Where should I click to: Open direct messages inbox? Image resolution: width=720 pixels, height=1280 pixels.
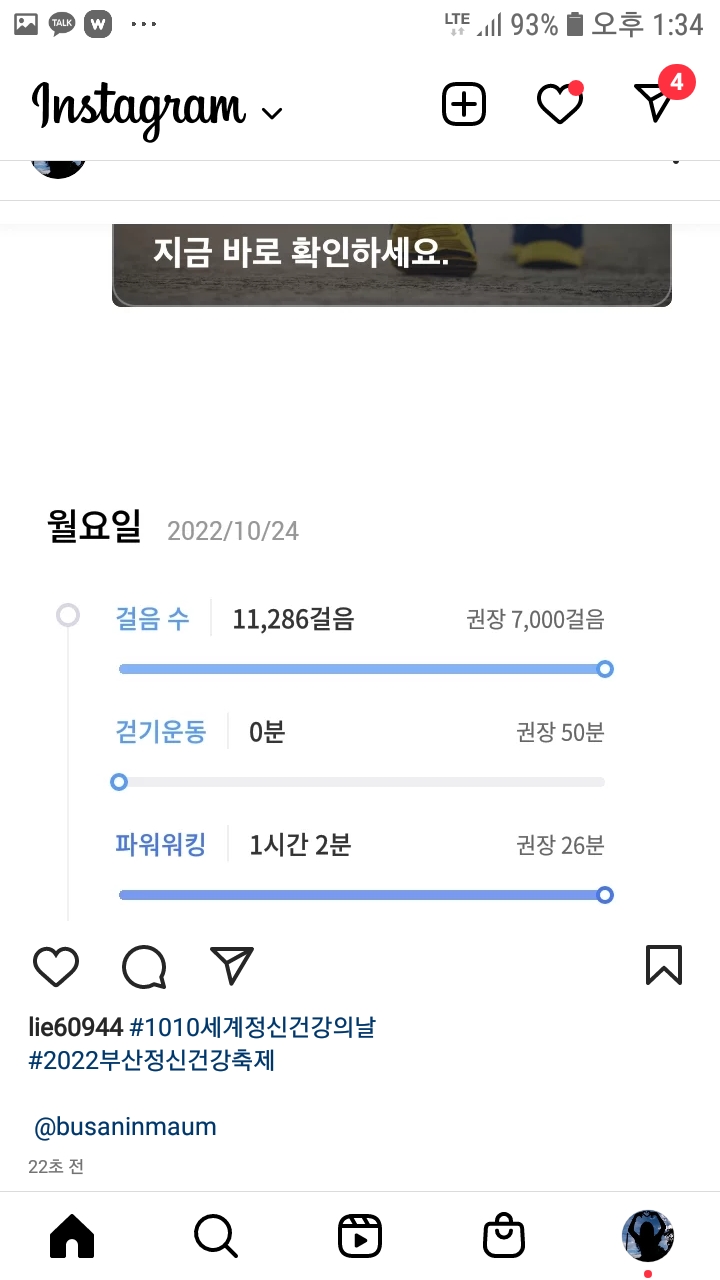point(656,102)
